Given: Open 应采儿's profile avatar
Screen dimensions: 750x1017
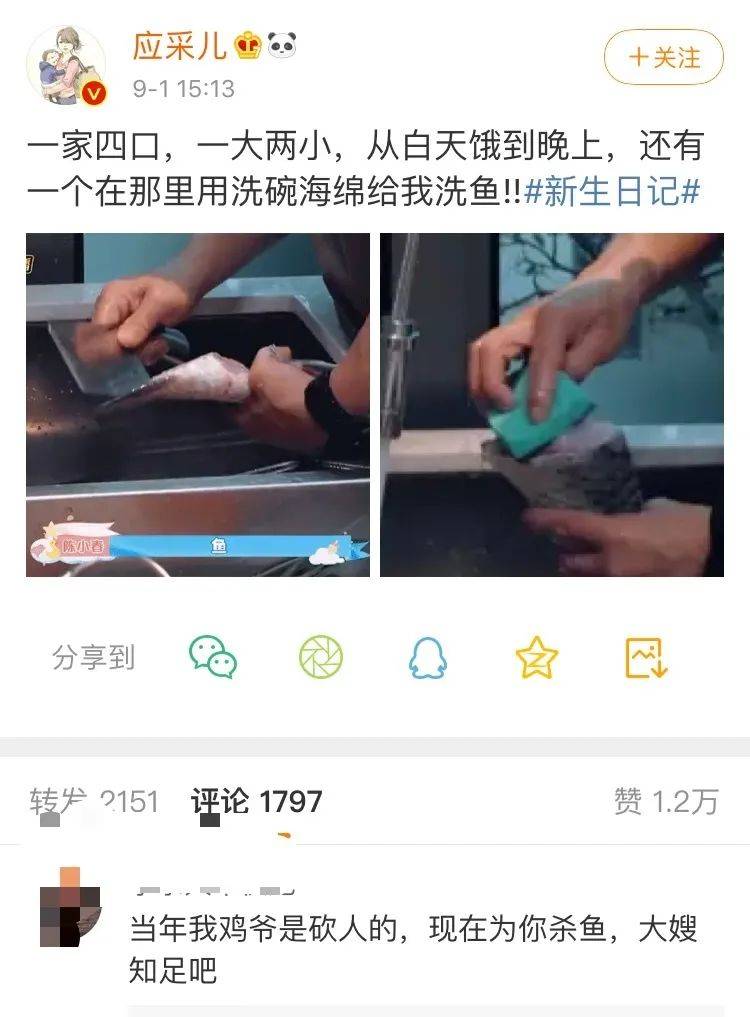Looking at the screenshot, I should [66, 65].
